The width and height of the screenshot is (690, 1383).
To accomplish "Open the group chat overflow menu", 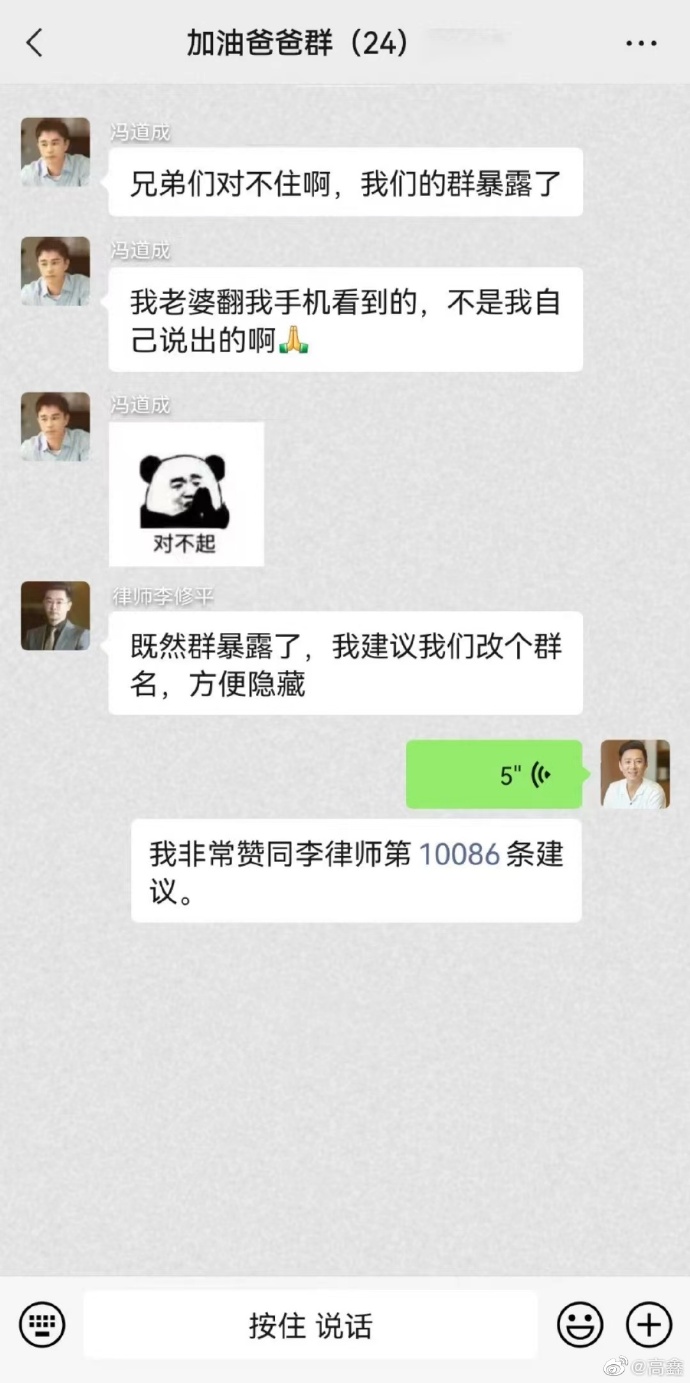I will point(641,43).
